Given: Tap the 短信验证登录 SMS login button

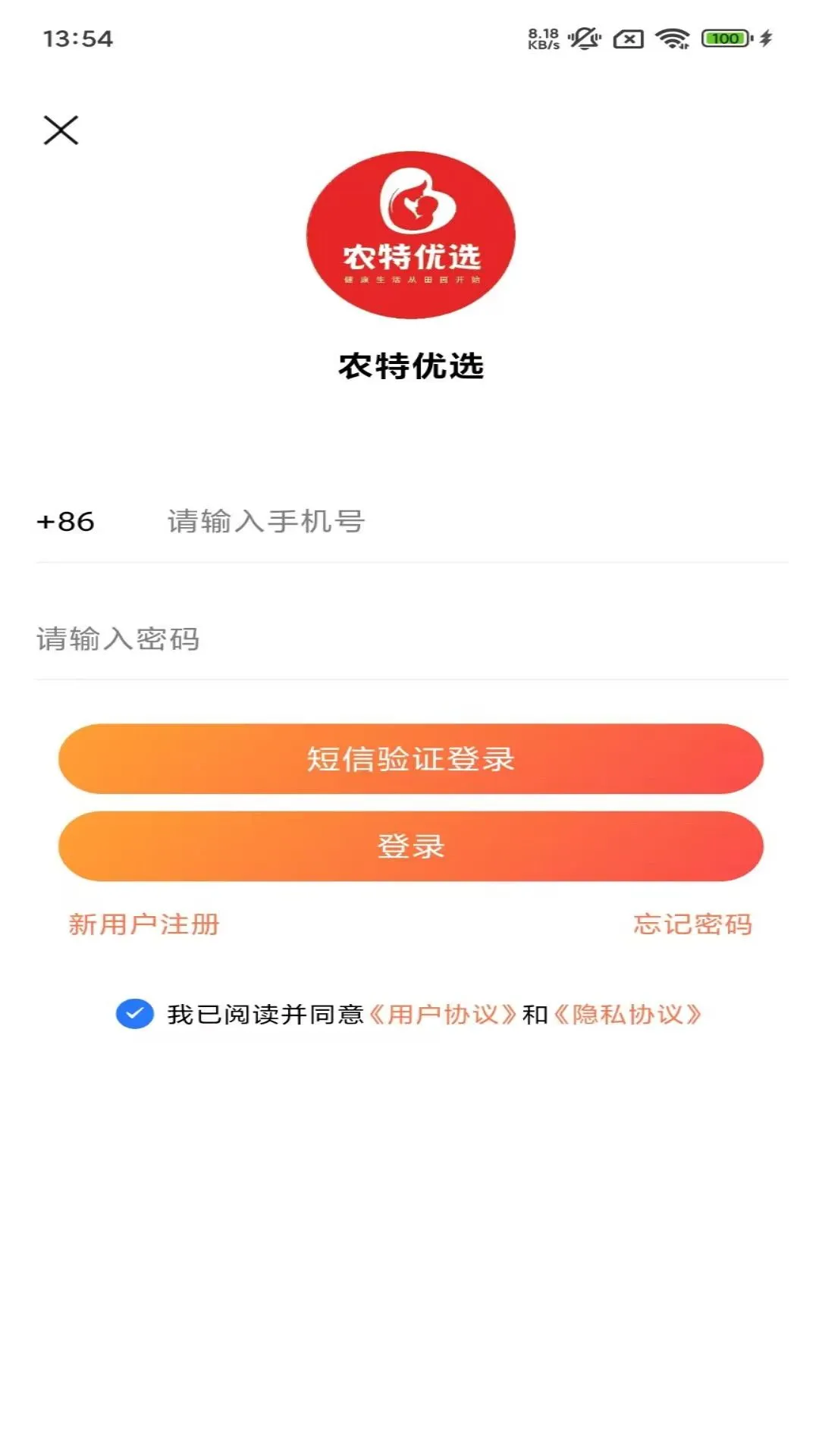Looking at the screenshot, I should [409, 758].
